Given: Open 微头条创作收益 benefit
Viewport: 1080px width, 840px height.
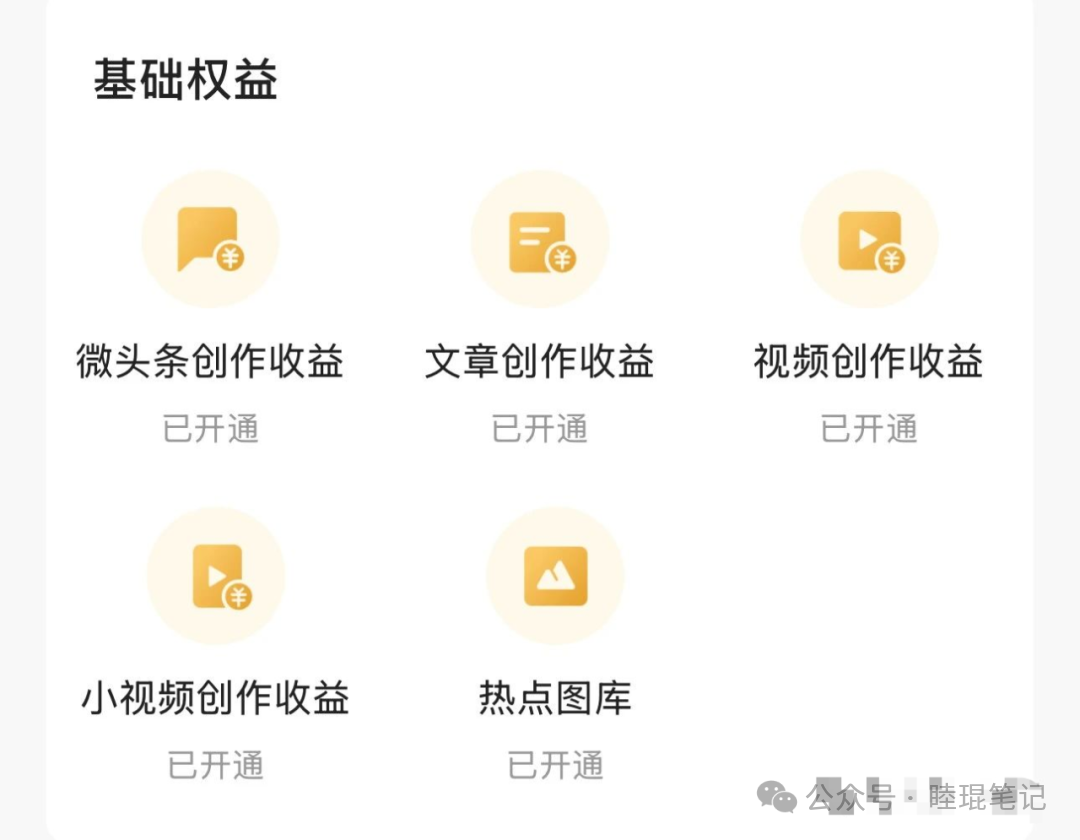Looking at the screenshot, I should (x=210, y=240).
